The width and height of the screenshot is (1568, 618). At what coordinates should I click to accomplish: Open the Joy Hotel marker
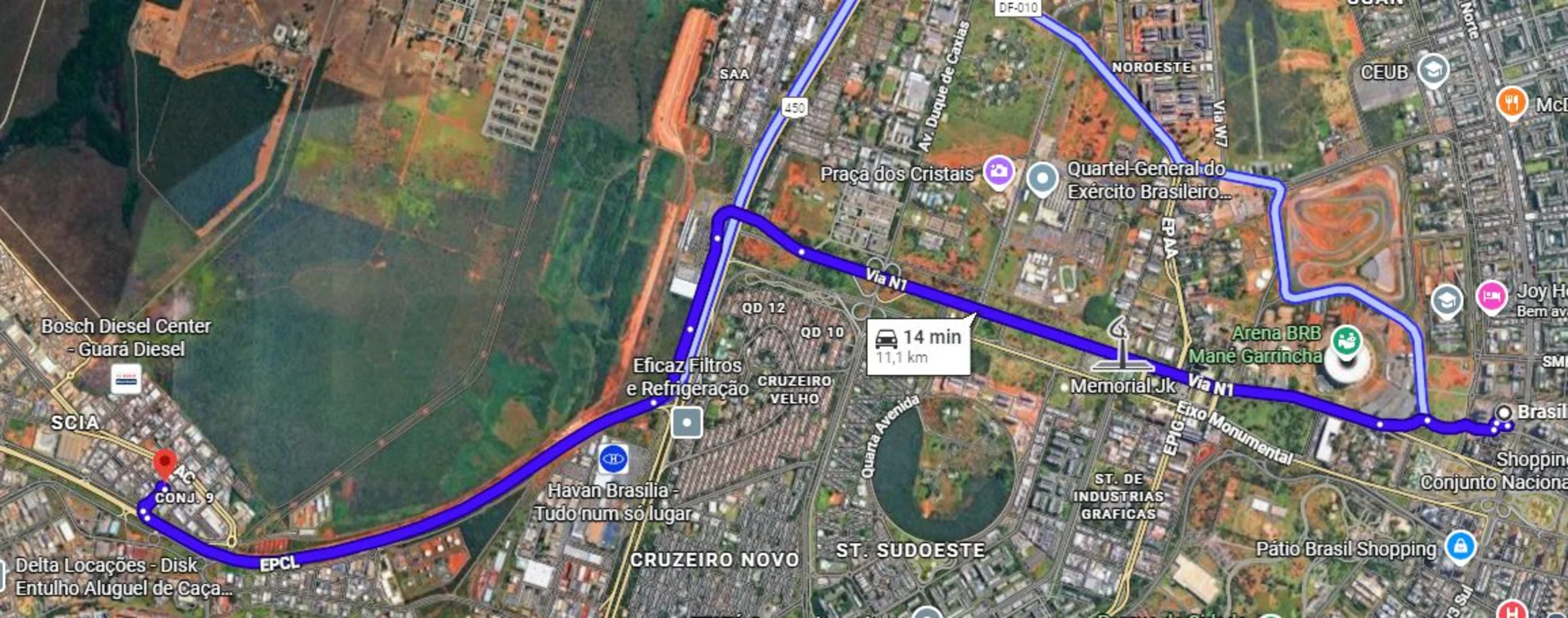1492,297
